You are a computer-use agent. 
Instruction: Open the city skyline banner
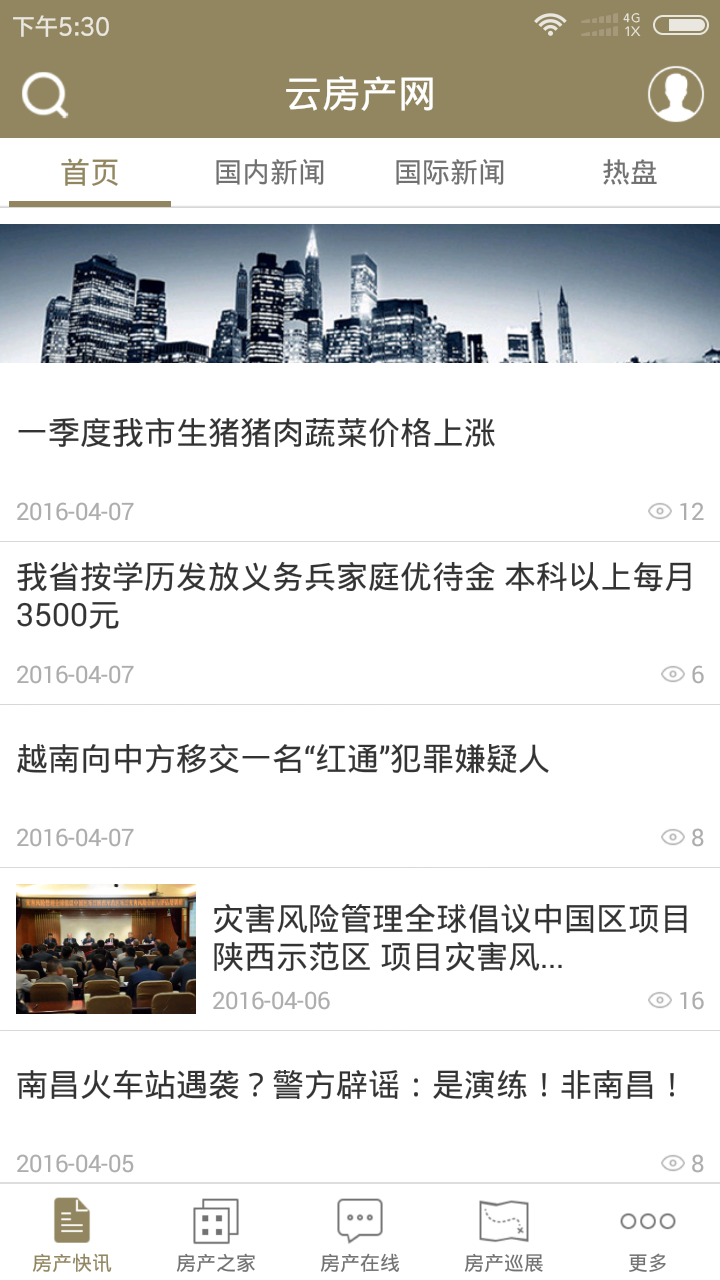pyautogui.click(x=360, y=293)
